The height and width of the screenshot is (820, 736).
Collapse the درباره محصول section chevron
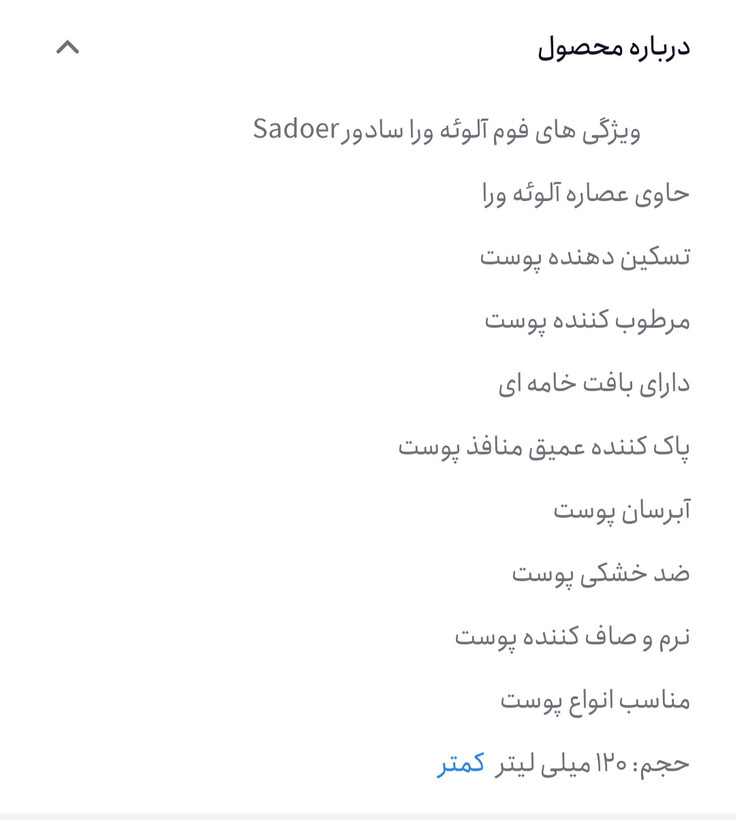[x=67, y=47]
